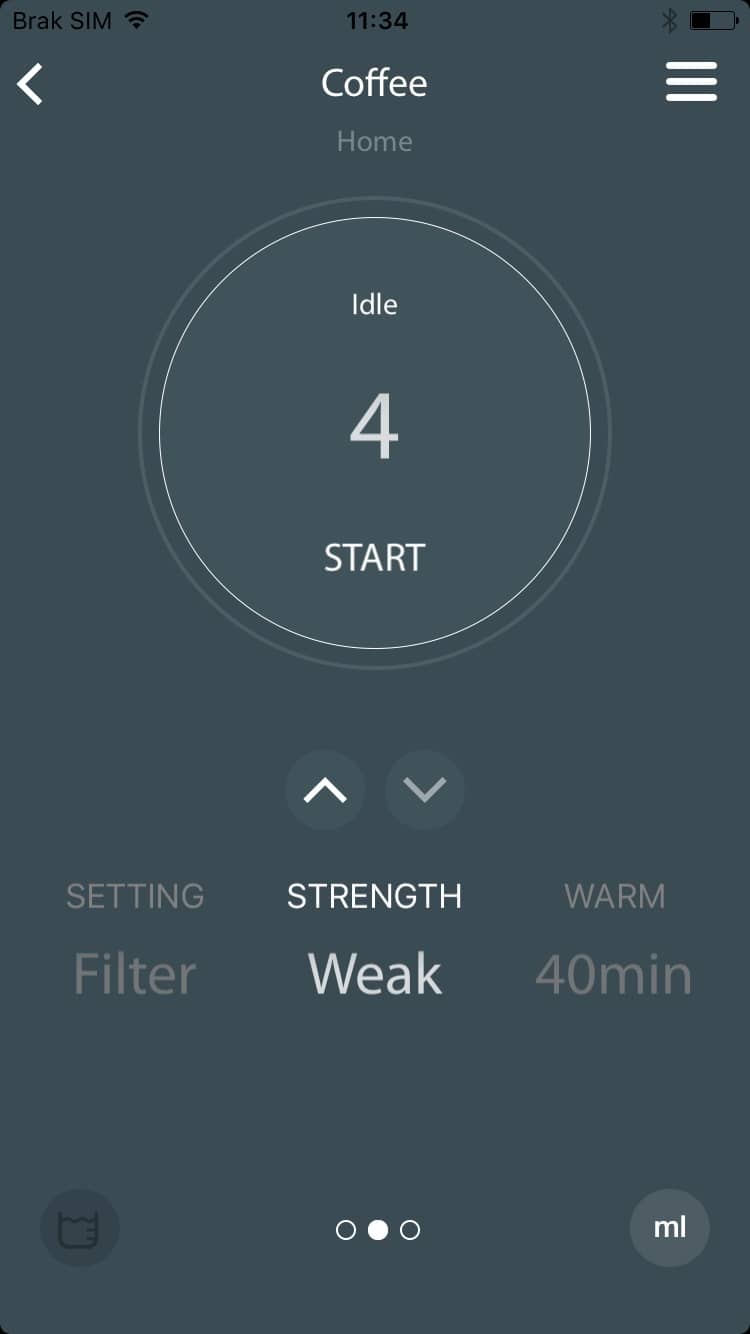
Task: Tap START to begin brewing
Action: tap(375, 557)
